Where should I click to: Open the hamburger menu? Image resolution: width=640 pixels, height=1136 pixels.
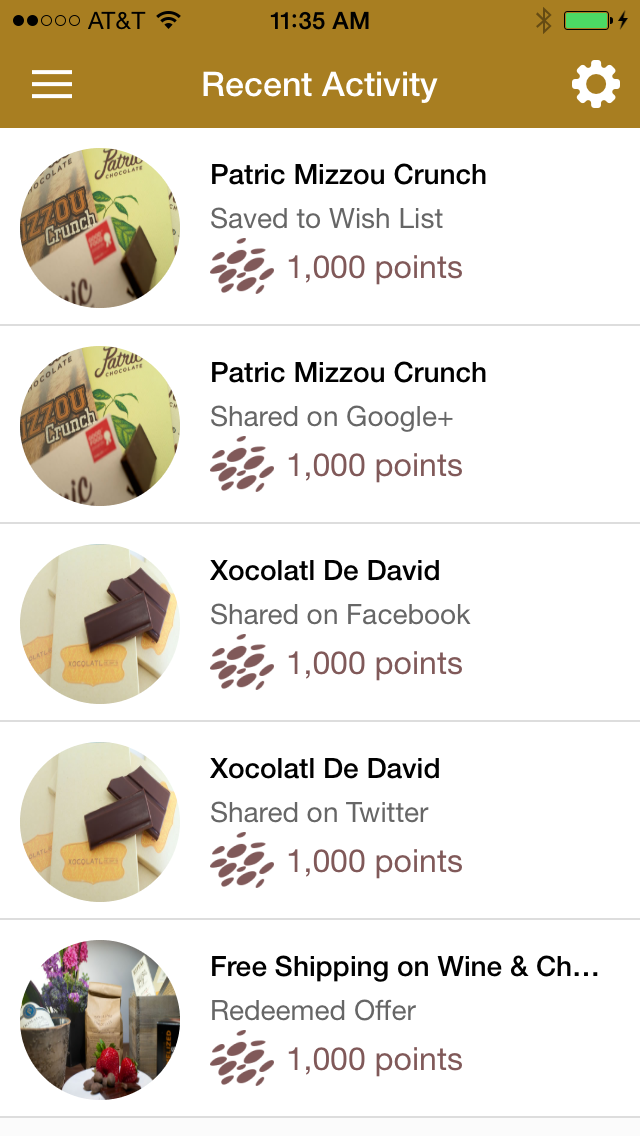(51, 84)
